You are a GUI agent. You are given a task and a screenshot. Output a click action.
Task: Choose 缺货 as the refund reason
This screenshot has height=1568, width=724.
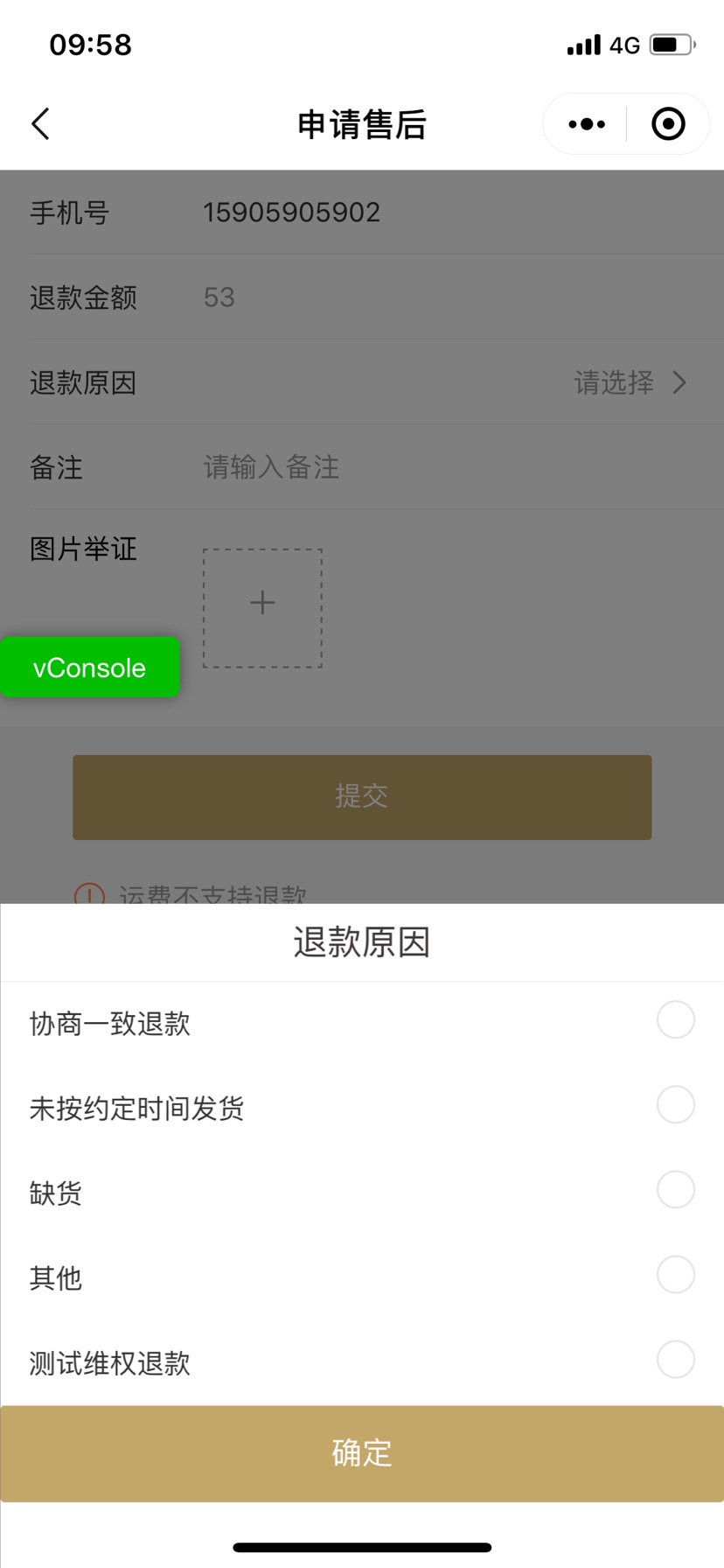pyautogui.click(x=675, y=1190)
